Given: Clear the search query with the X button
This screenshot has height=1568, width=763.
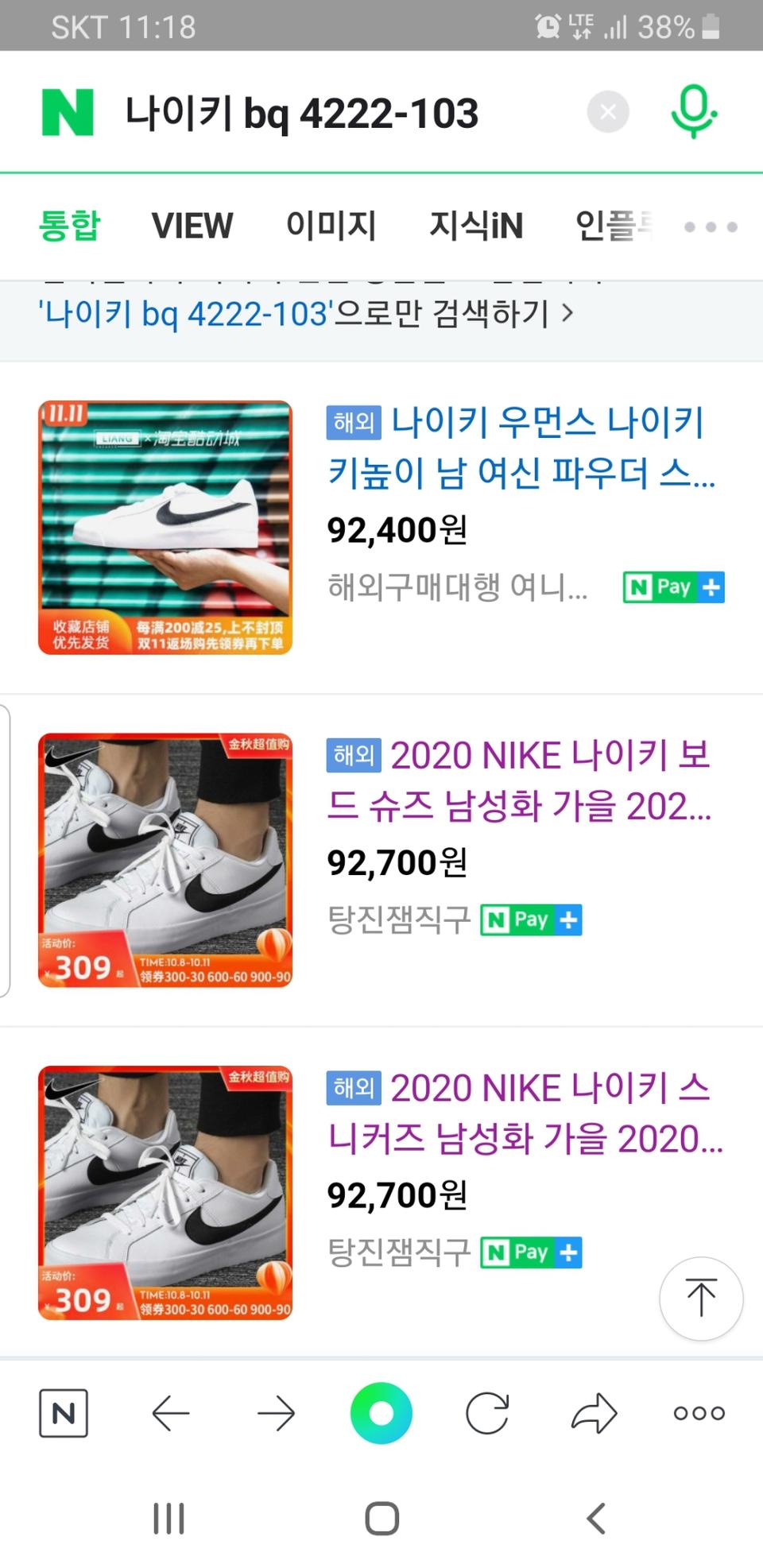Looking at the screenshot, I should click(x=608, y=111).
